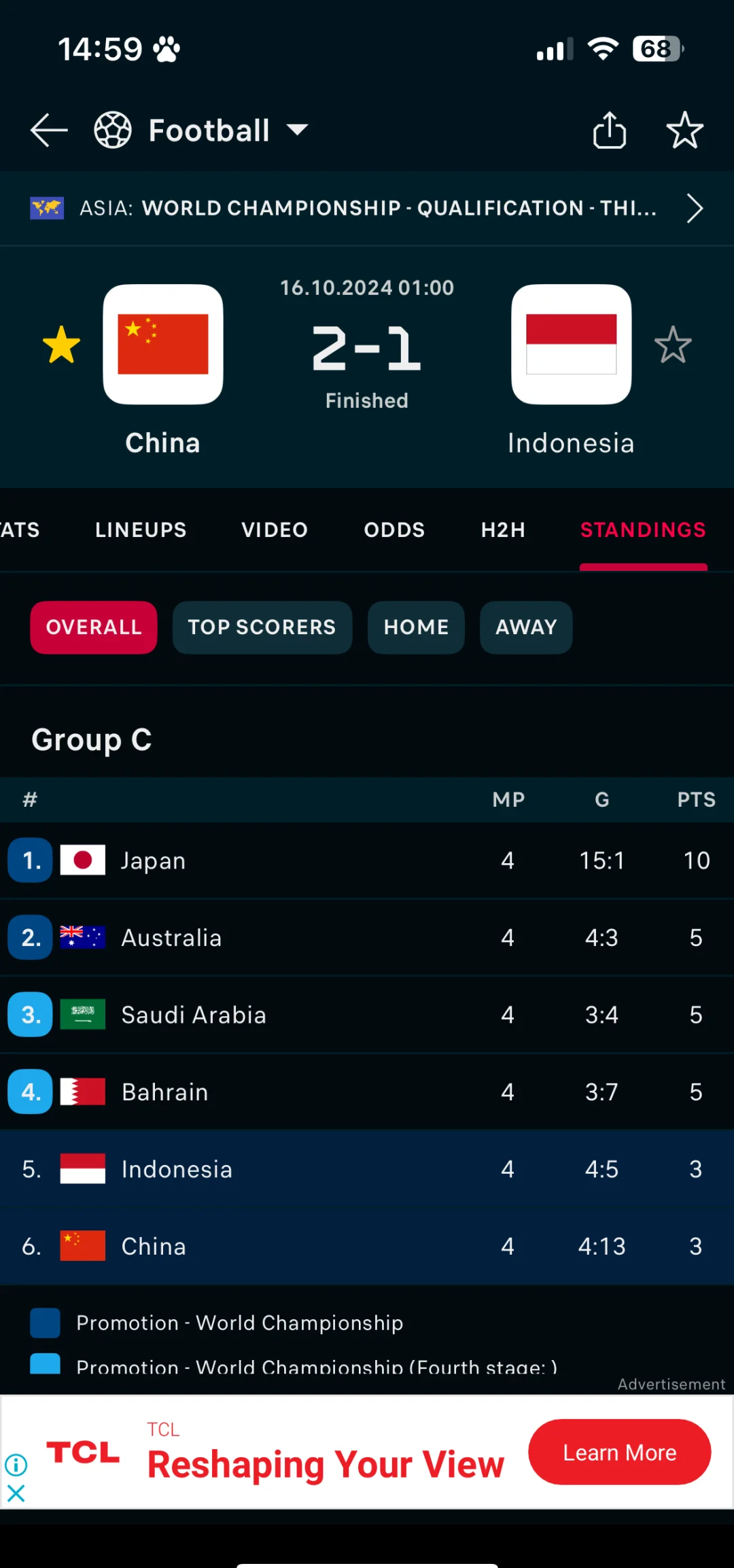
Task: Switch to the Odds tab
Action: [394, 529]
